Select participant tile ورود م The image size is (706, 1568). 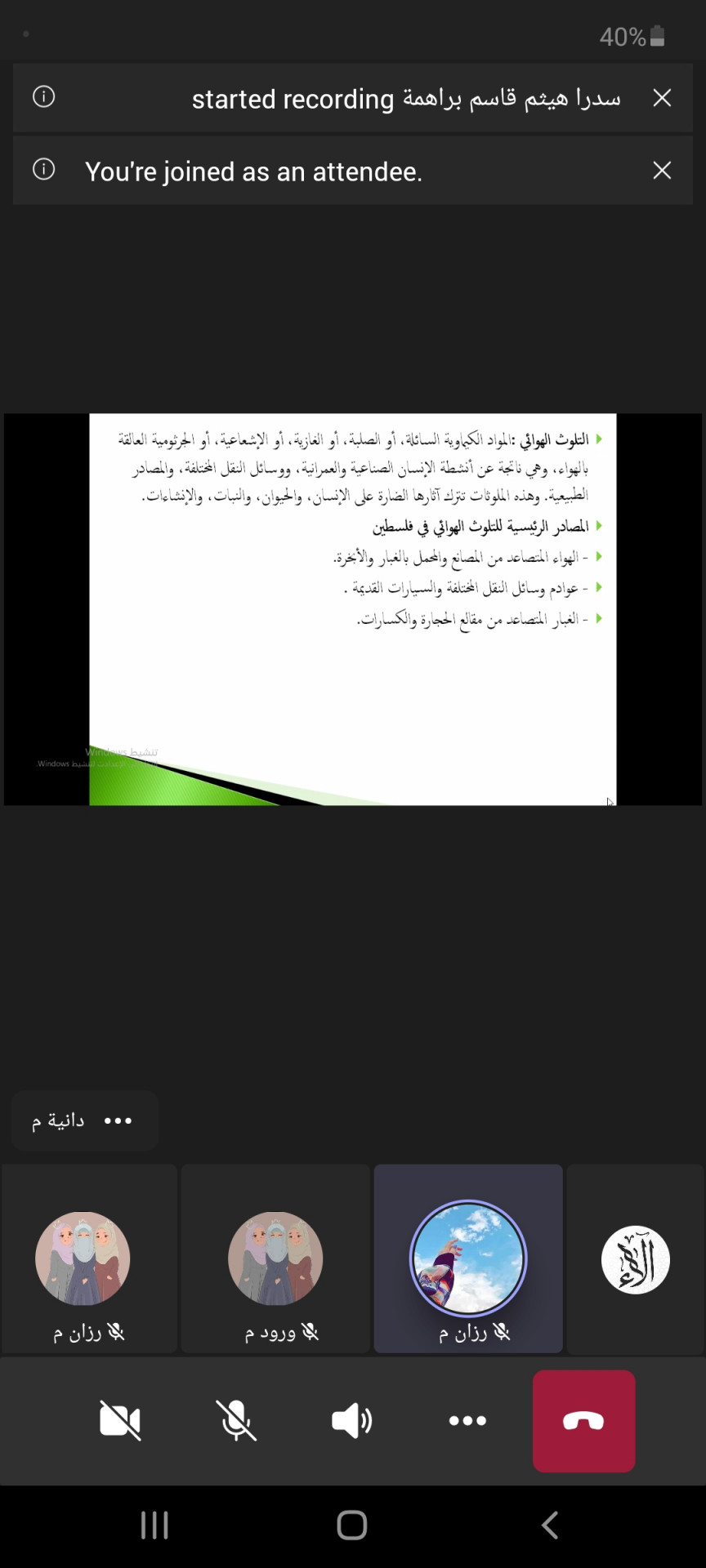point(275,1258)
